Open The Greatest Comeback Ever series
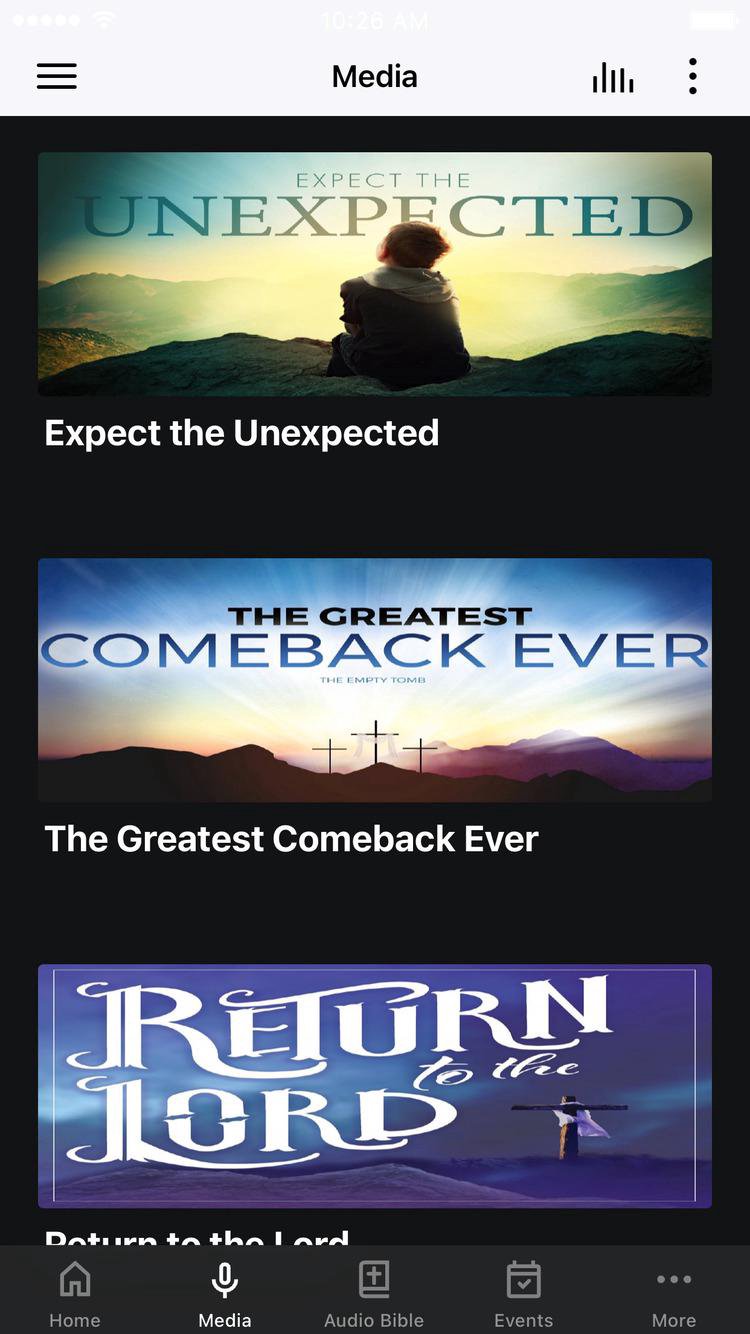Viewport: 750px width, 1334px height. click(375, 680)
